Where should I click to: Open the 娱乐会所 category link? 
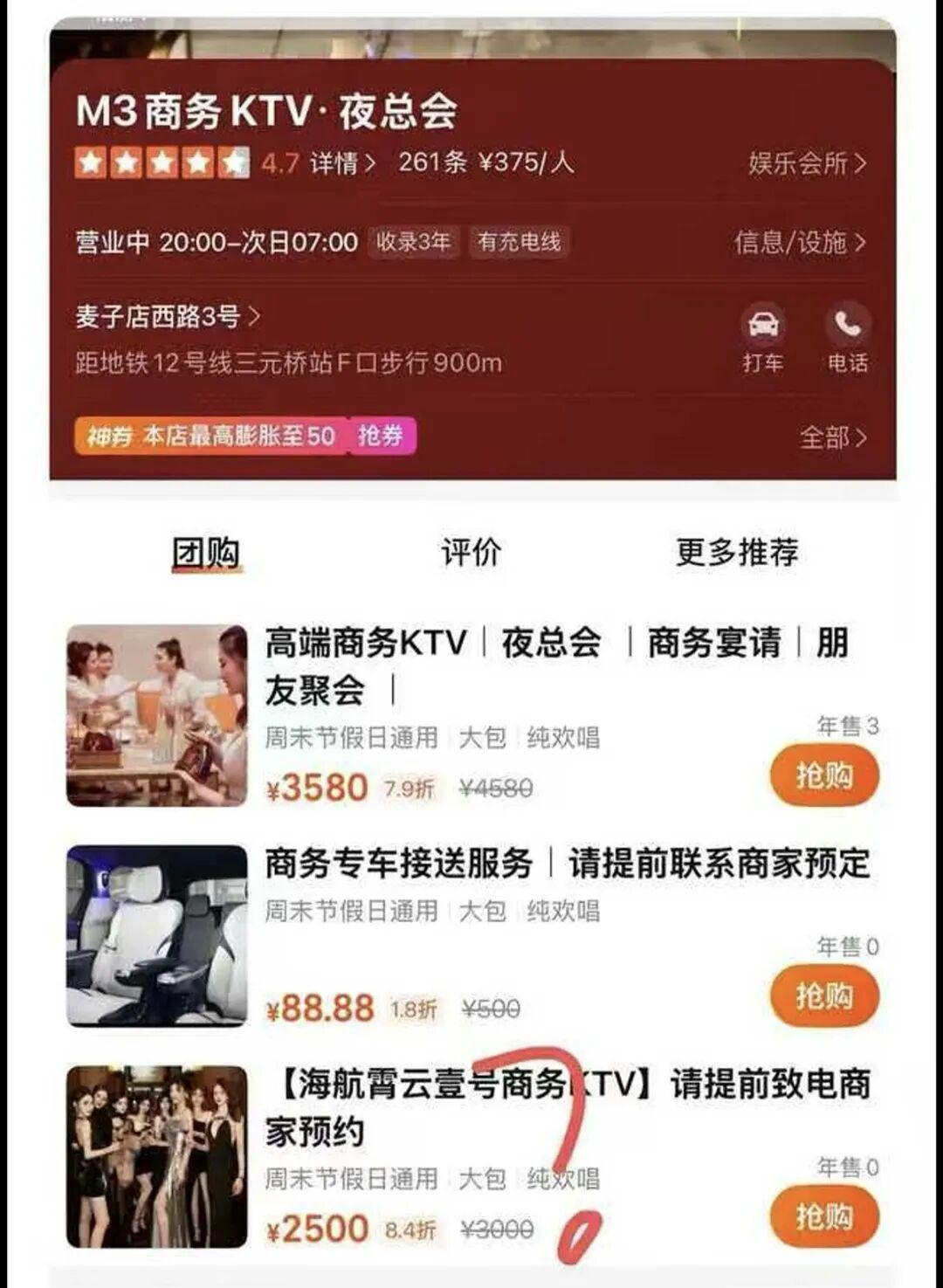pos(806,163)
